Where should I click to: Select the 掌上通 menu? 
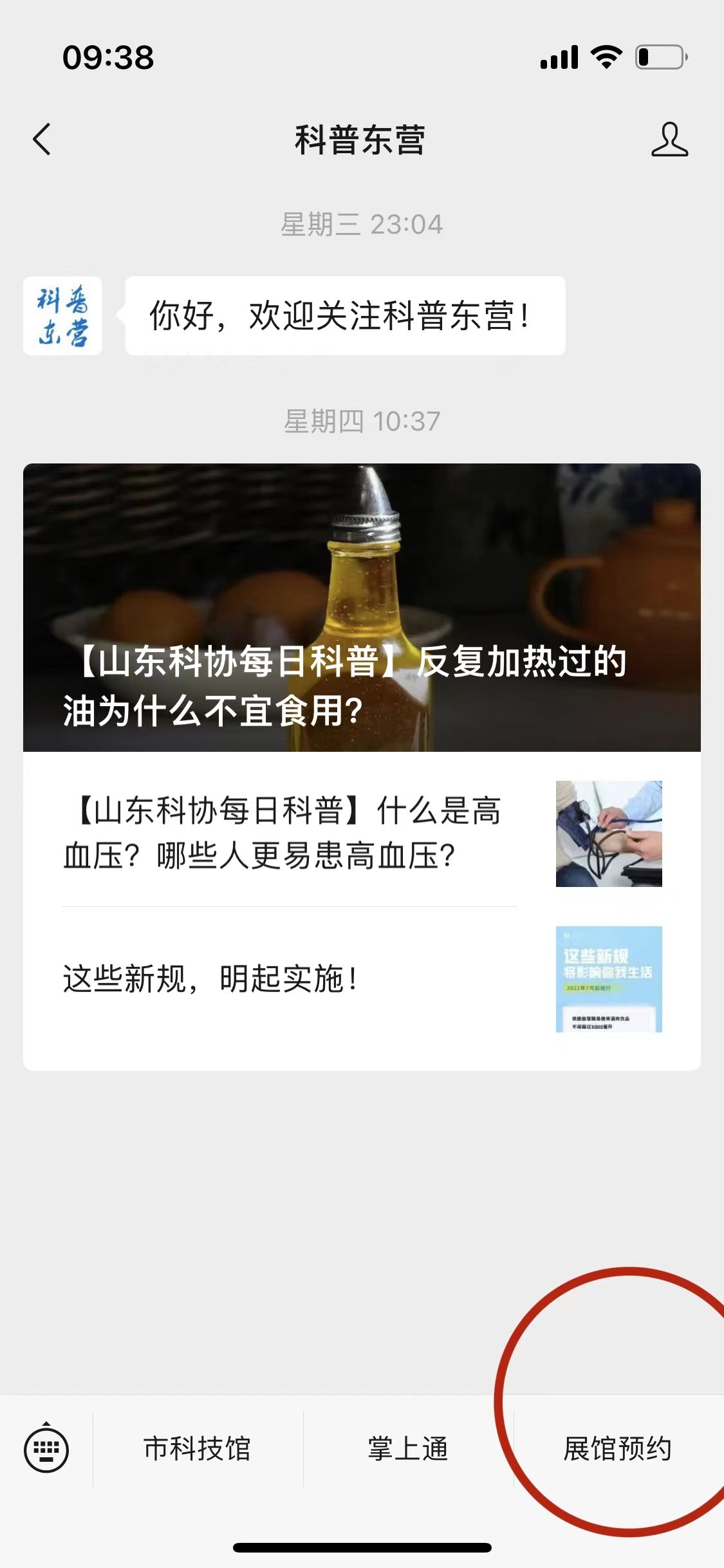tap(408, 1449)
